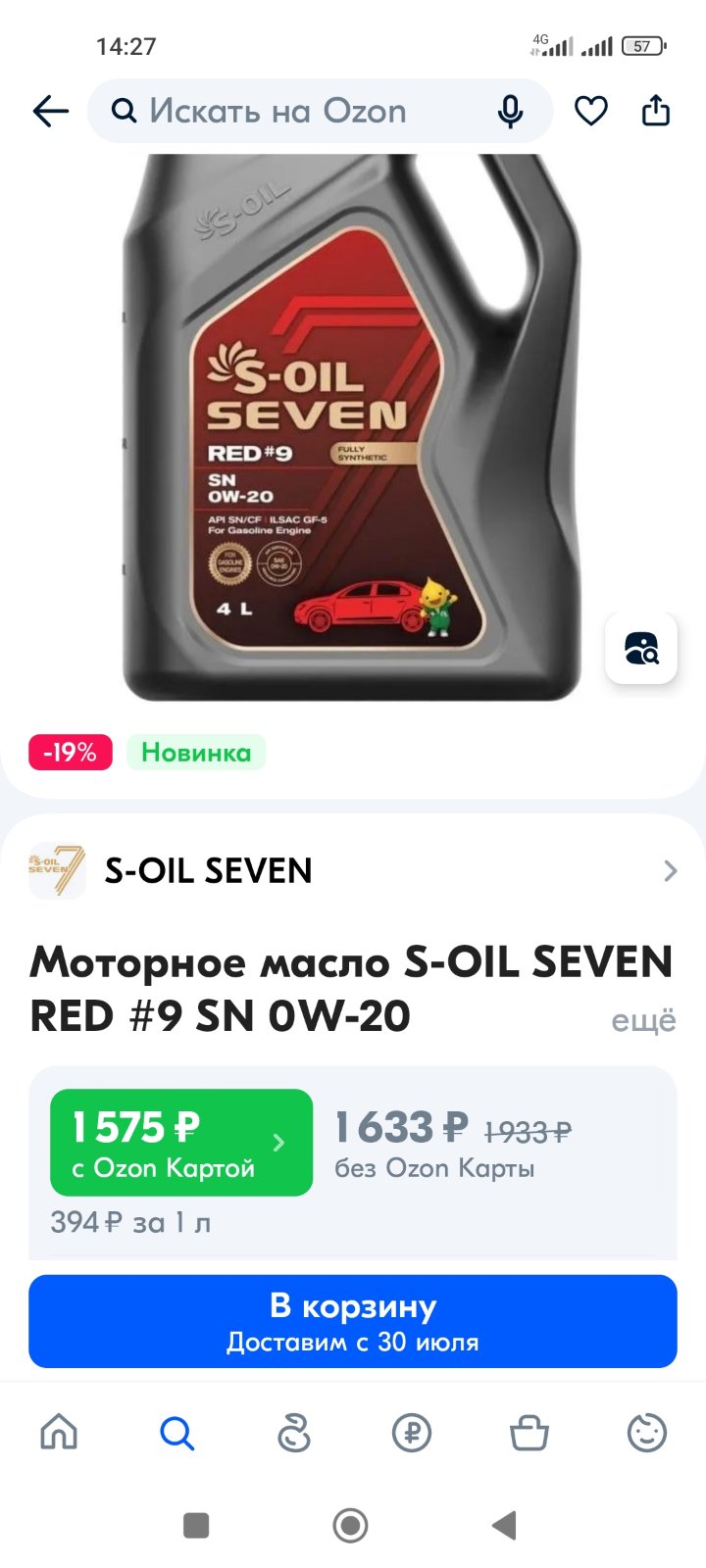Open the profile face tab
The width and height of the screenshot is (706, 1568).
647,1433
